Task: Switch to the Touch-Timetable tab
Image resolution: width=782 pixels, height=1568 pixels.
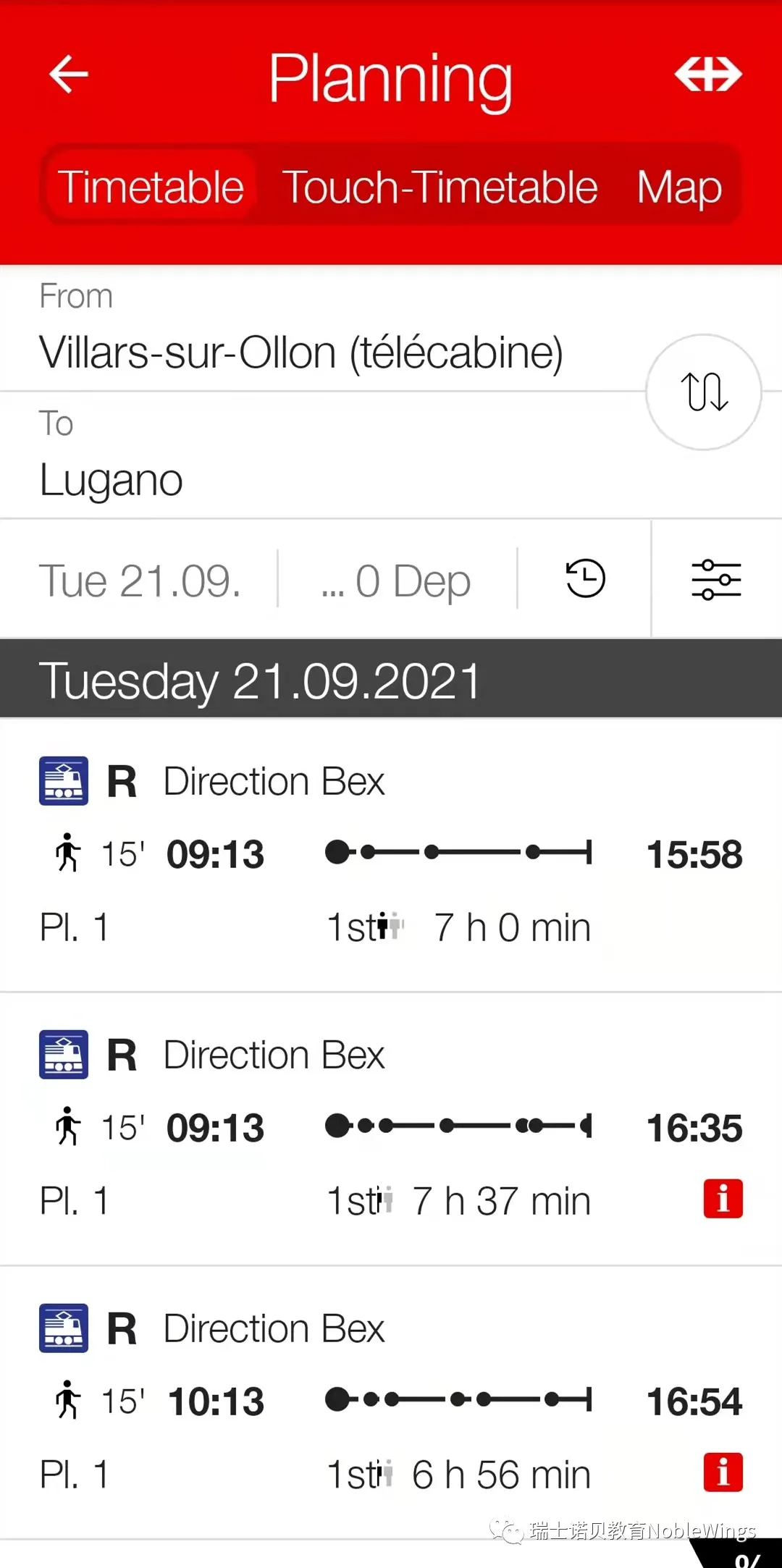Action: [440, 187]
